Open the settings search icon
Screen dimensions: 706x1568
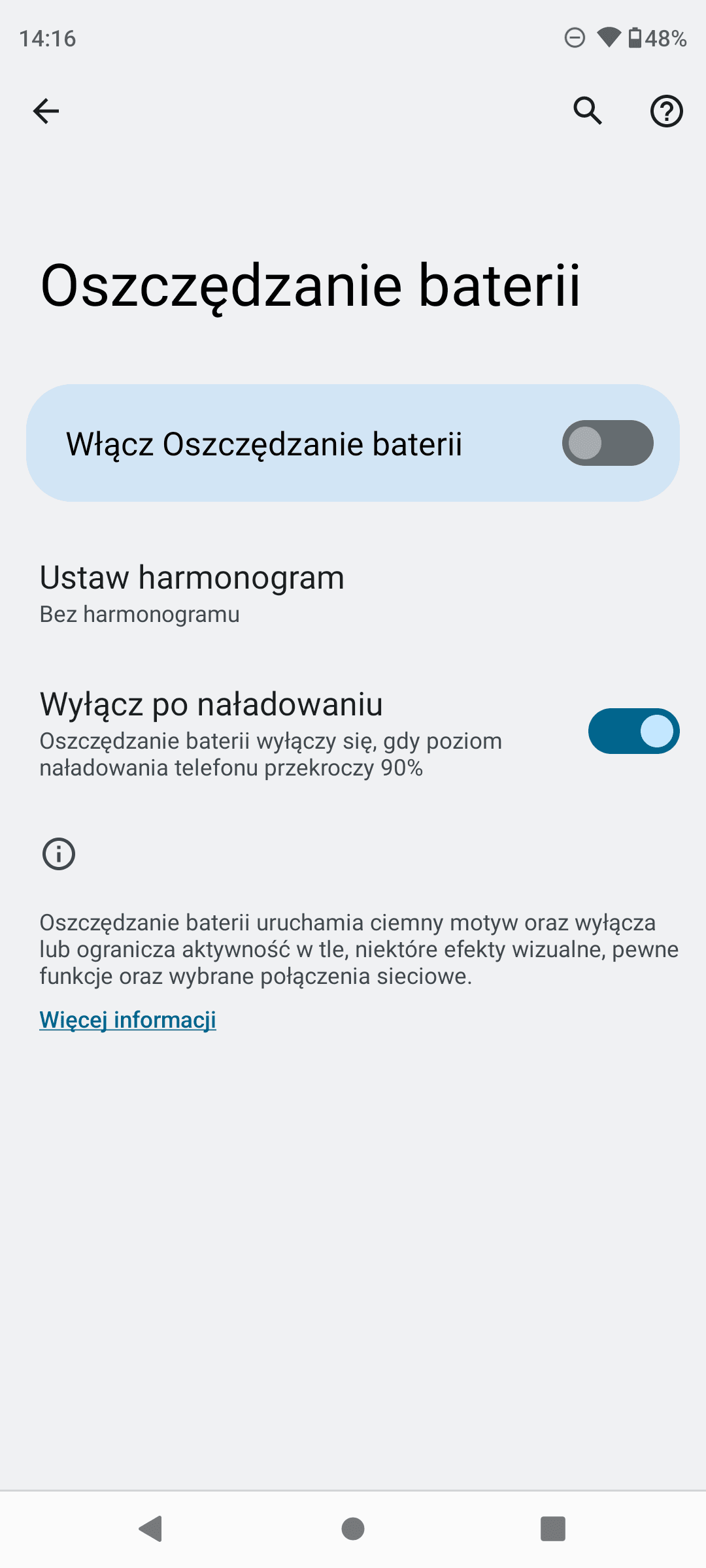point(588,111)
